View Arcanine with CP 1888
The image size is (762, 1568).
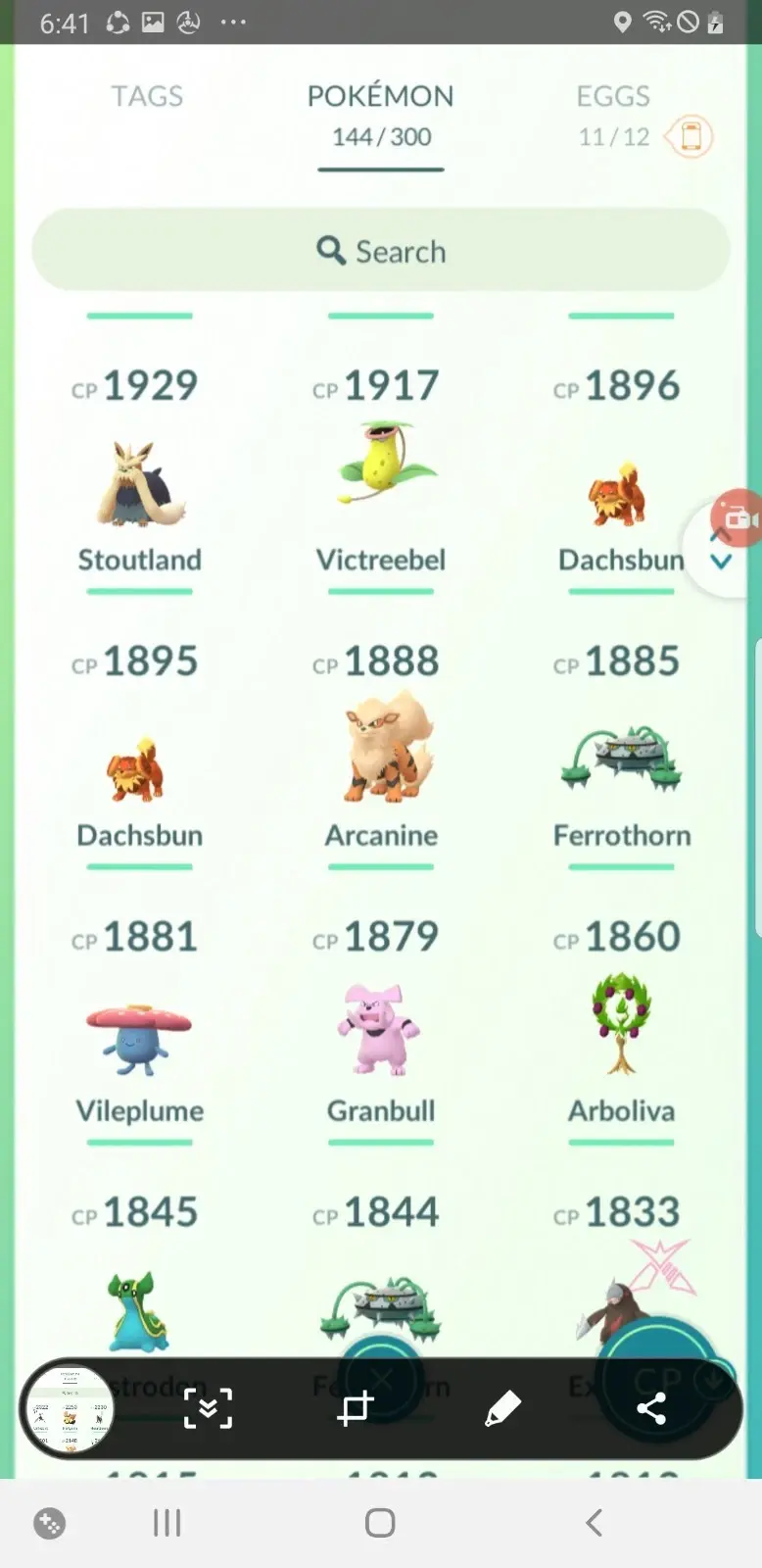coord(380,755)
